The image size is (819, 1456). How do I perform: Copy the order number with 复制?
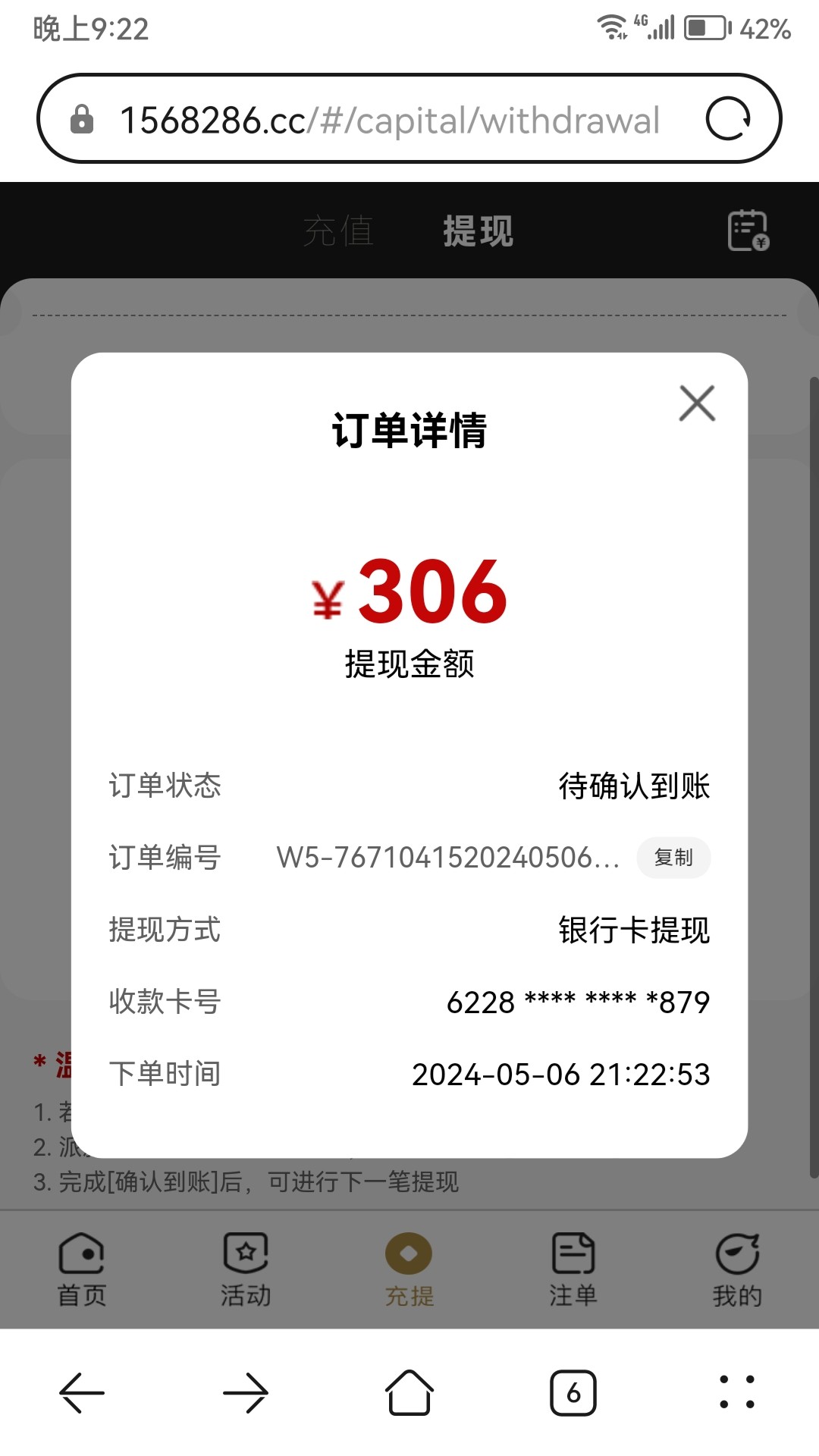[x=673, y=858]
